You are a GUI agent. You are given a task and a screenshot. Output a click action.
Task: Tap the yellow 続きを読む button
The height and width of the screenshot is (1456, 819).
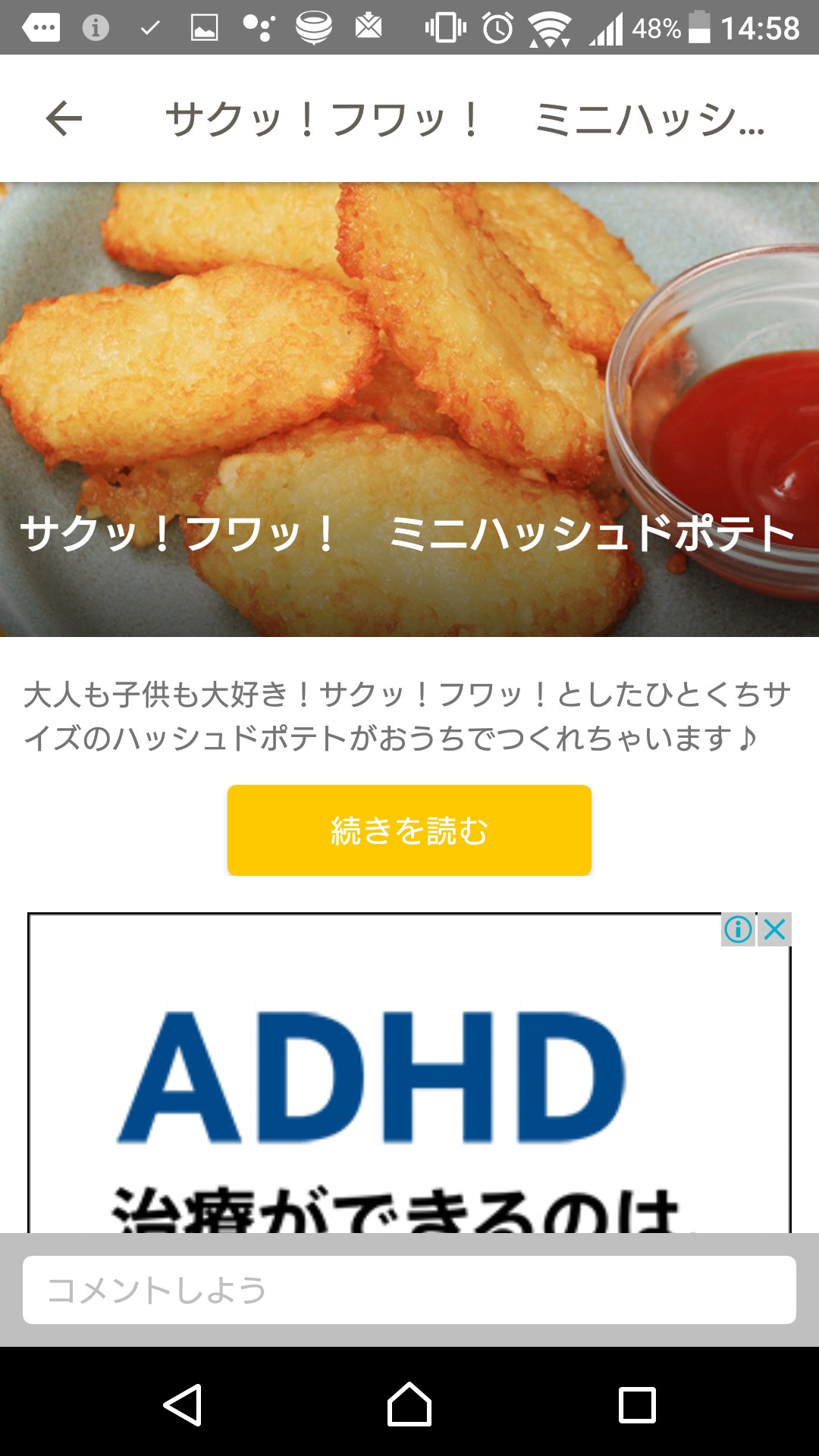409,830
